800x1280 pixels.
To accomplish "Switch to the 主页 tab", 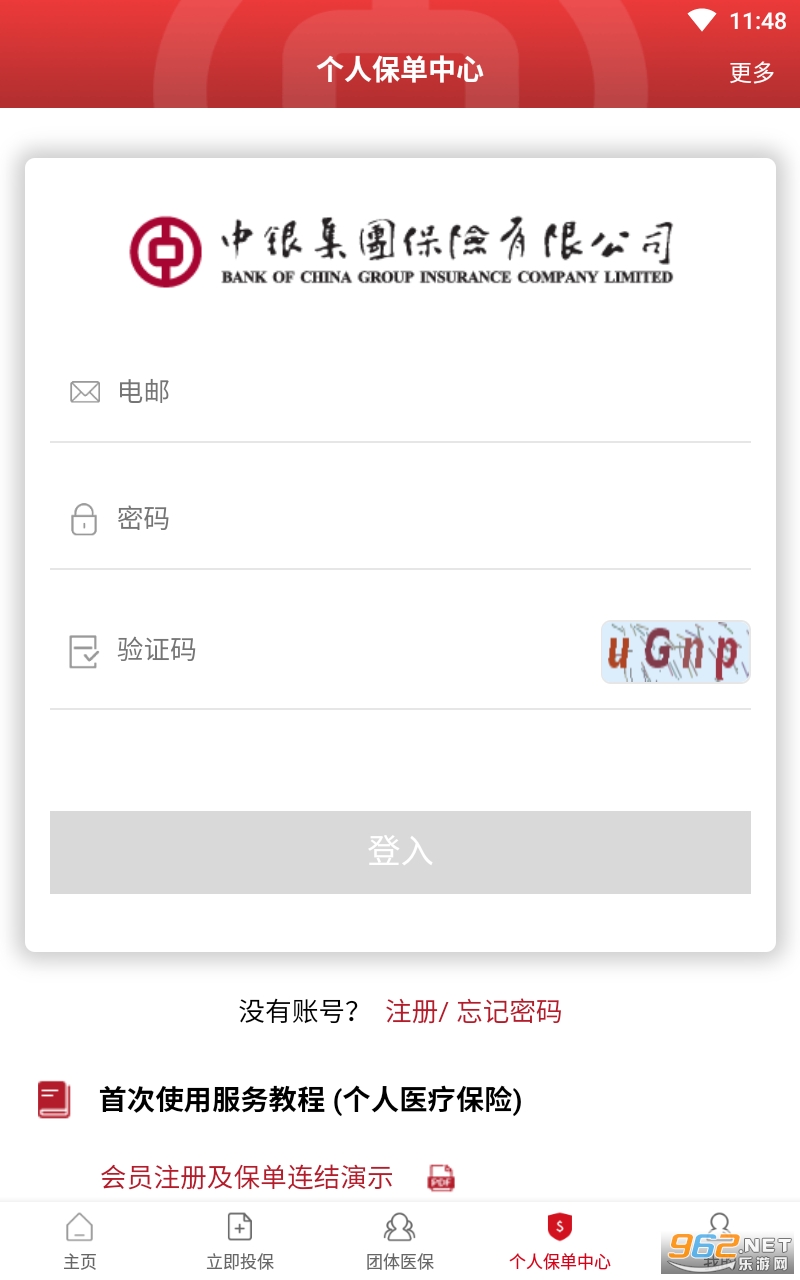I will click(x=80, y=1242).
